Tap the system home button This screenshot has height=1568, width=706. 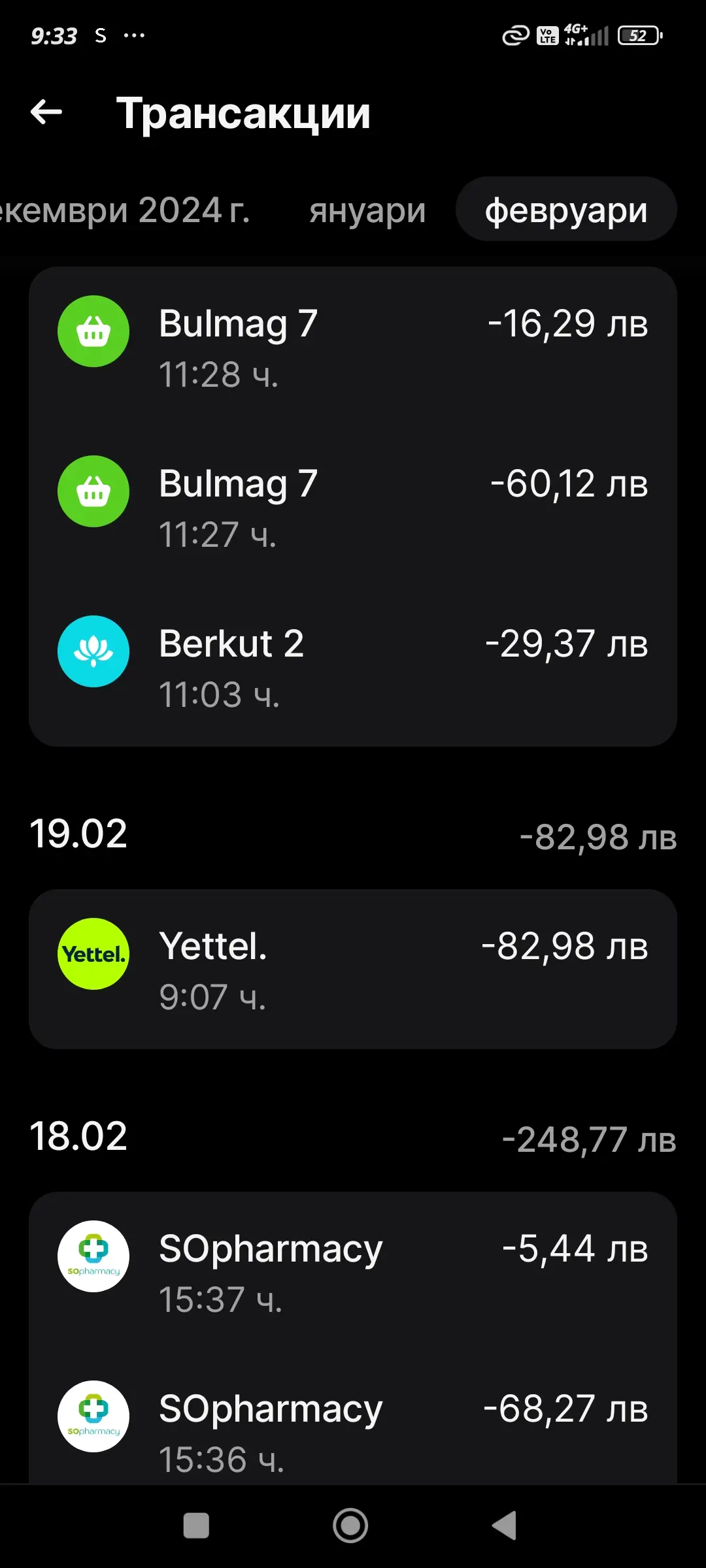(x=350, y=1526)
